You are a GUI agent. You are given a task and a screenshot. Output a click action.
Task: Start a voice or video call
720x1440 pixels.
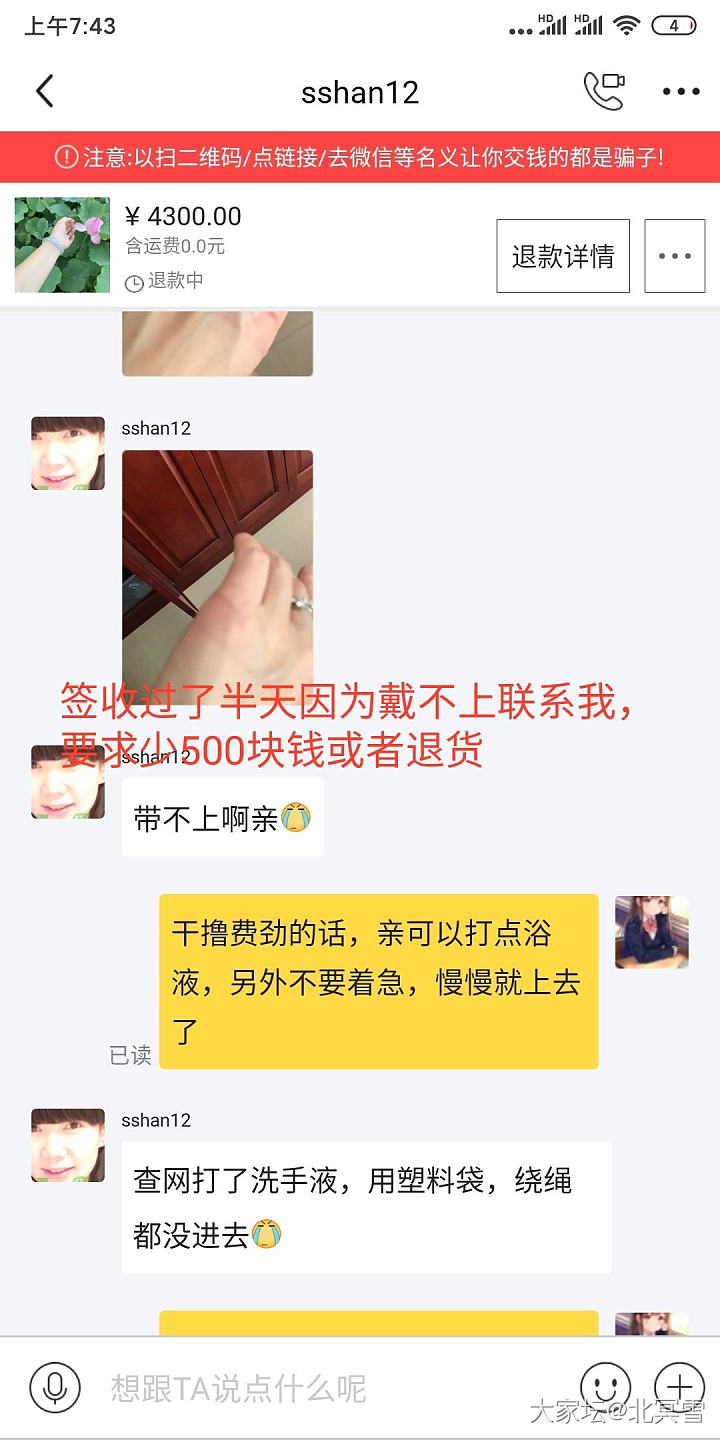point(604,92)
